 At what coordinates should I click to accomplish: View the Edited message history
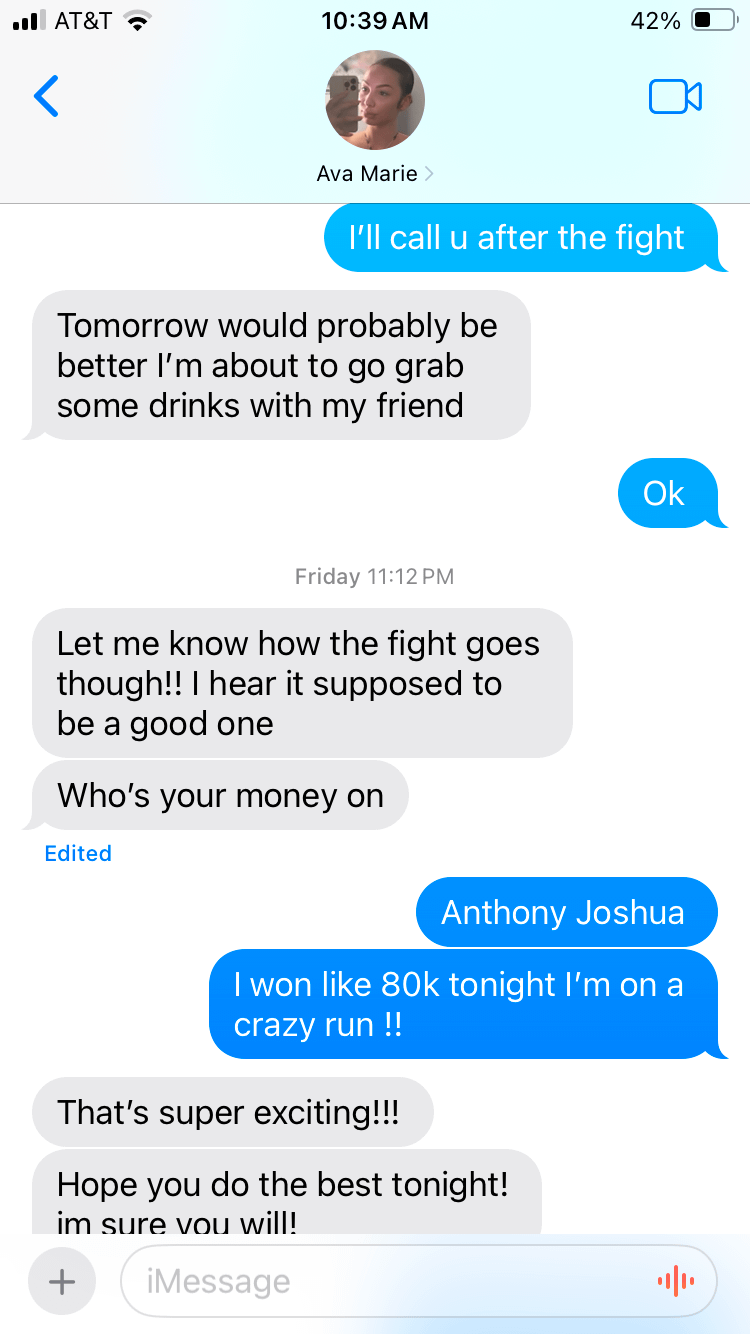[78, 853]
